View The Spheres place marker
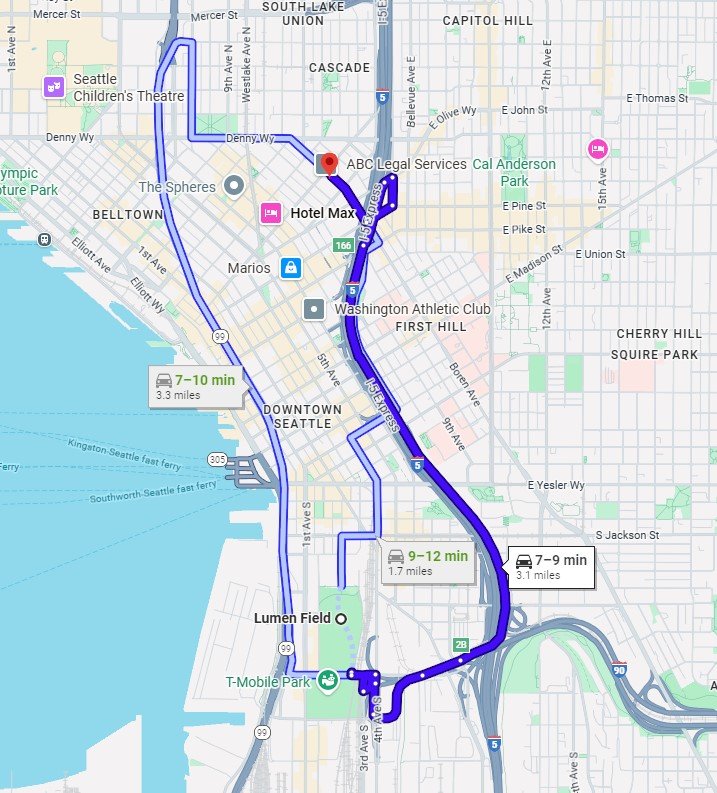 coord(235,186)
